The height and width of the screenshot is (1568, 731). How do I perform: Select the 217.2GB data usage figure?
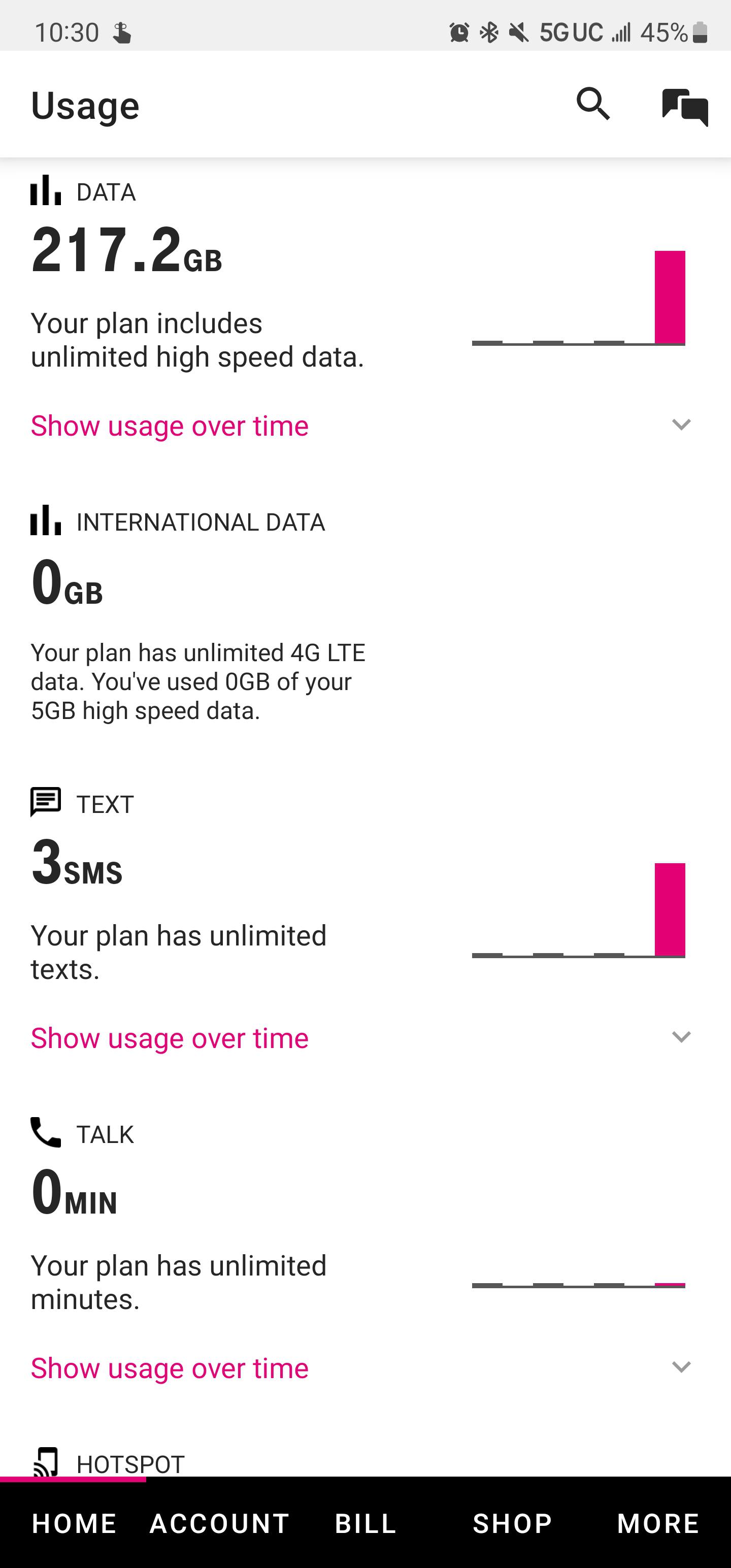[x=127, y=255]
